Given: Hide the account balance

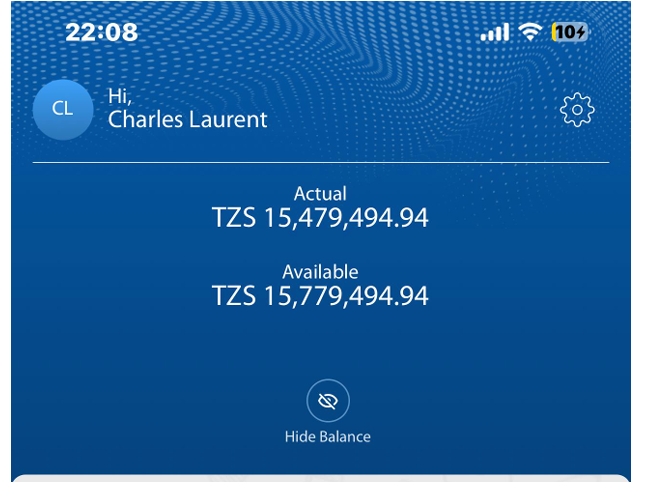Looking at the screenshot, I should [x=327, y=402].
